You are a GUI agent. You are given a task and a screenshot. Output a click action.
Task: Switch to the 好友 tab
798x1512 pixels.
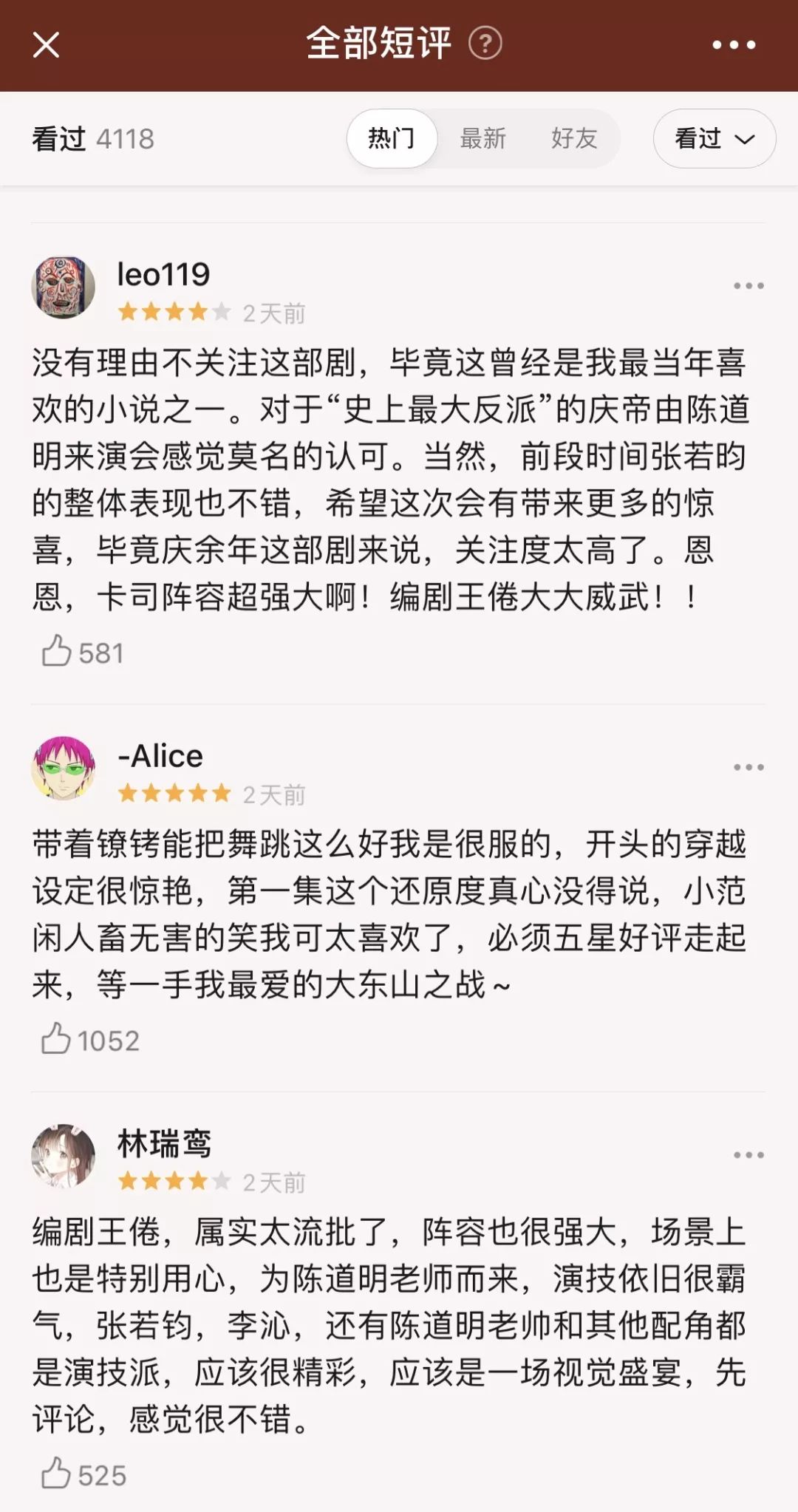[573, 138]
